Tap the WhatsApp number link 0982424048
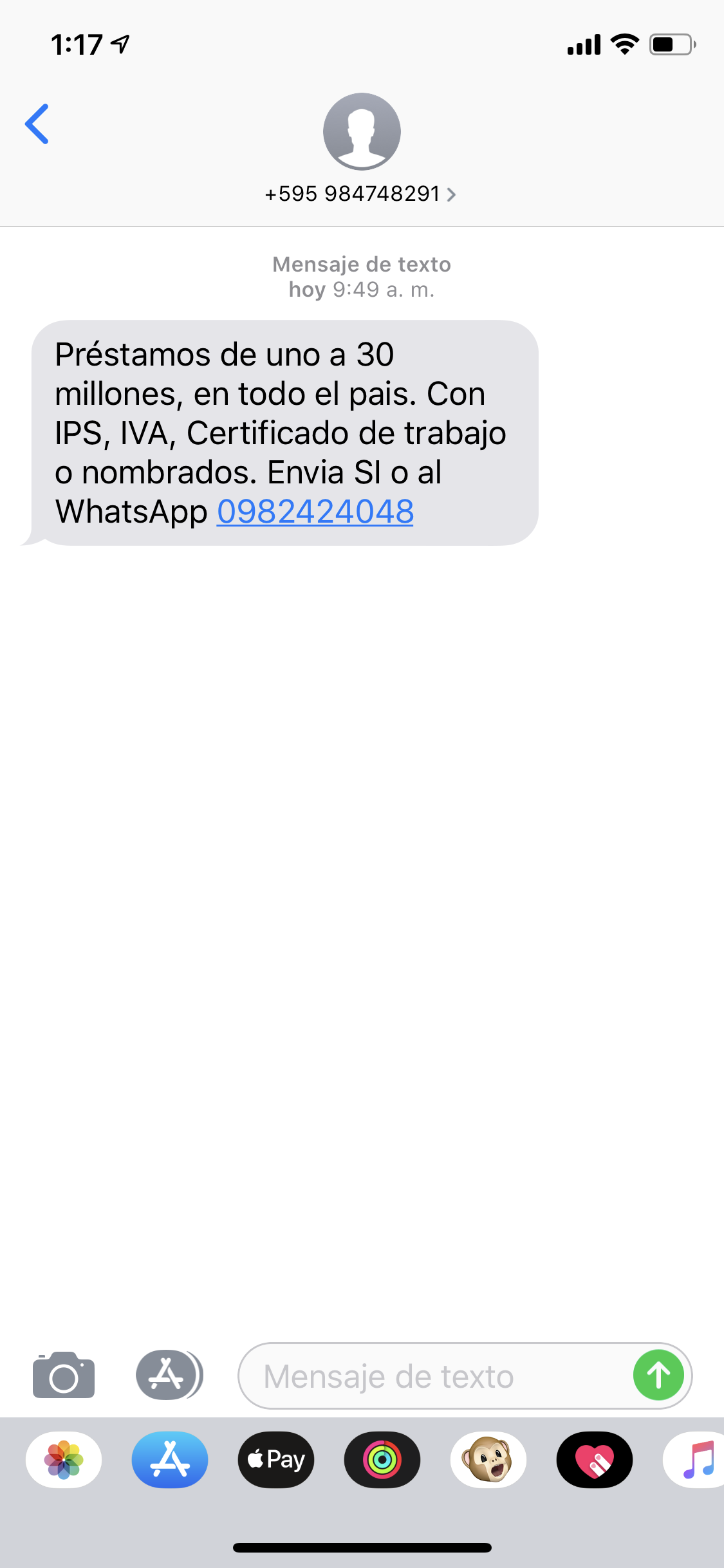The width and height of the screenshot is (724, 1568). 315,512
